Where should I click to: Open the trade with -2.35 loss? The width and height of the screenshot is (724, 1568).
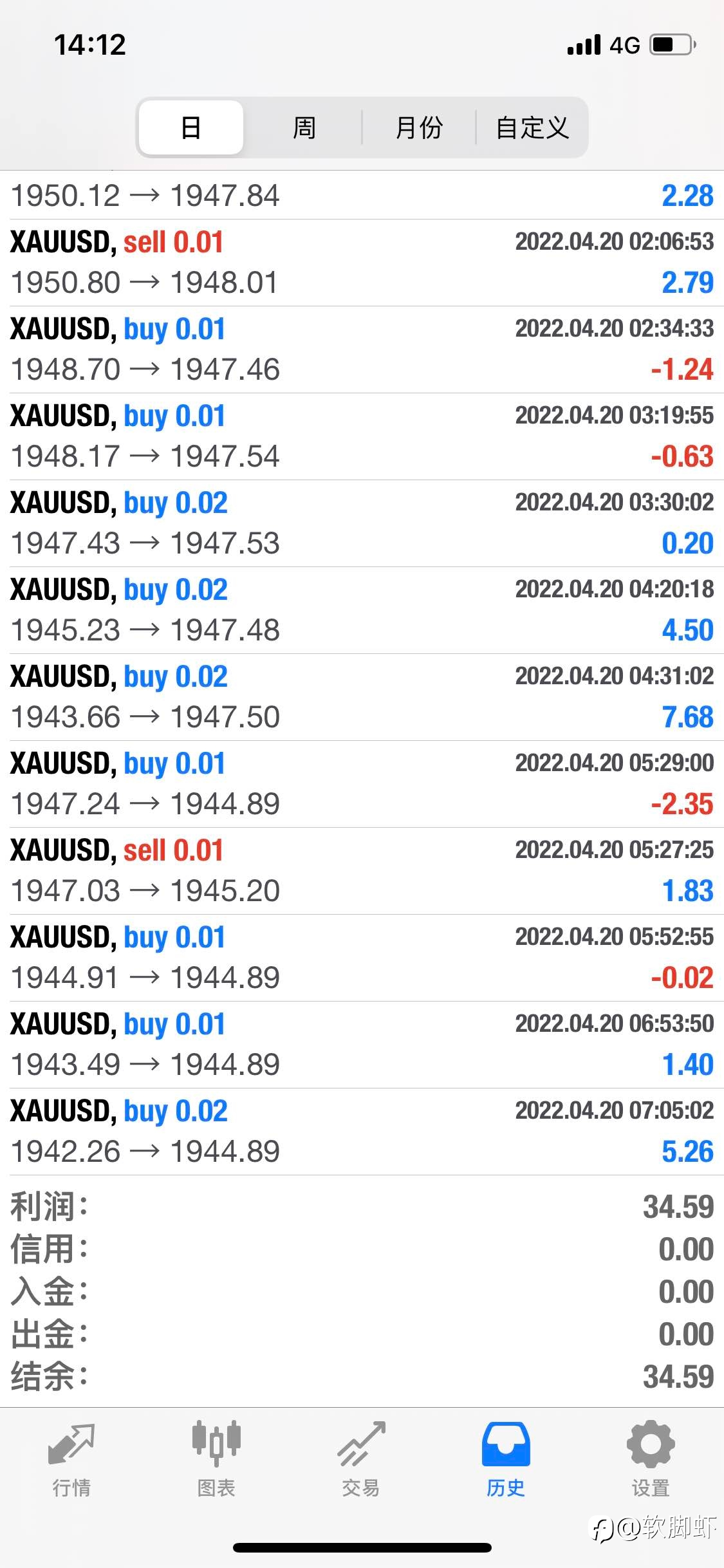pyautogui.click(x=362, y=784)
